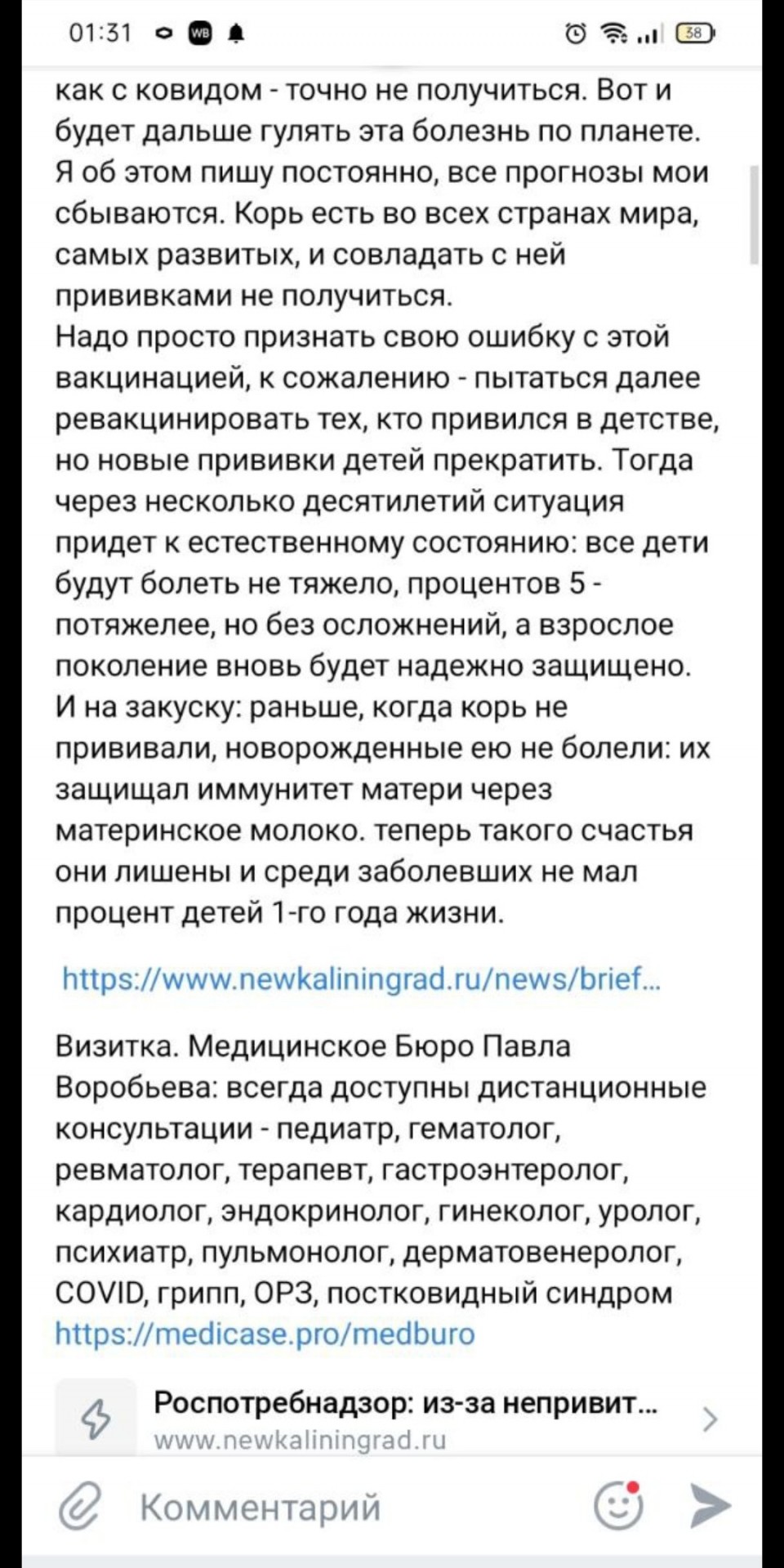This screenshot has height=1568, width=784.
Task: Open the newkaliningrad.ru news link
Action: click(362, 978)
